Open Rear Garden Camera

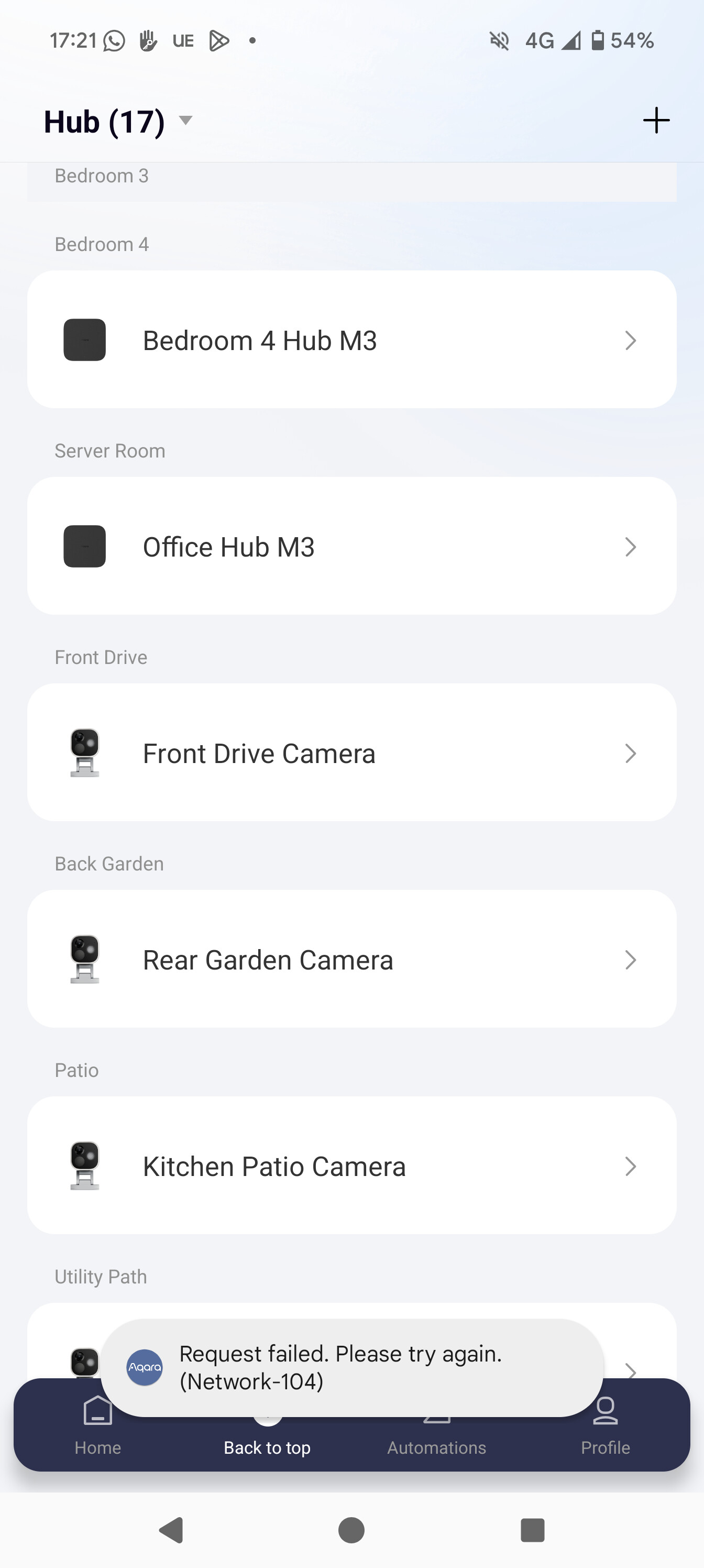(x=351, y=959)
